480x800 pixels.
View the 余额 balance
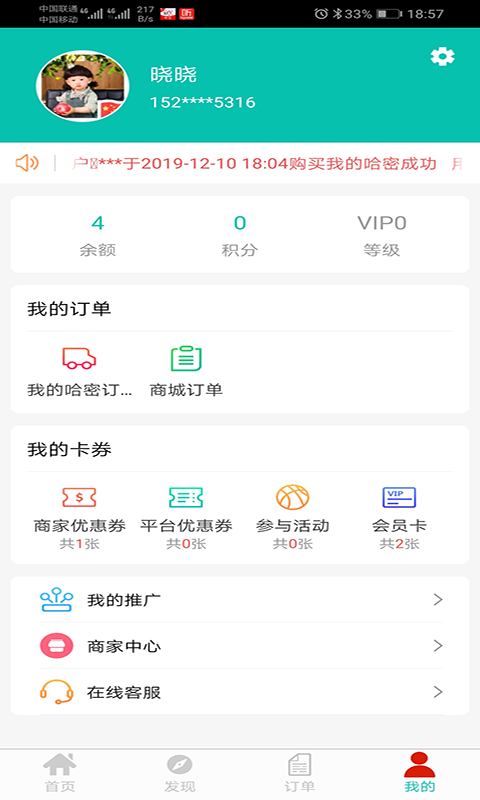(x=97, y=235)
